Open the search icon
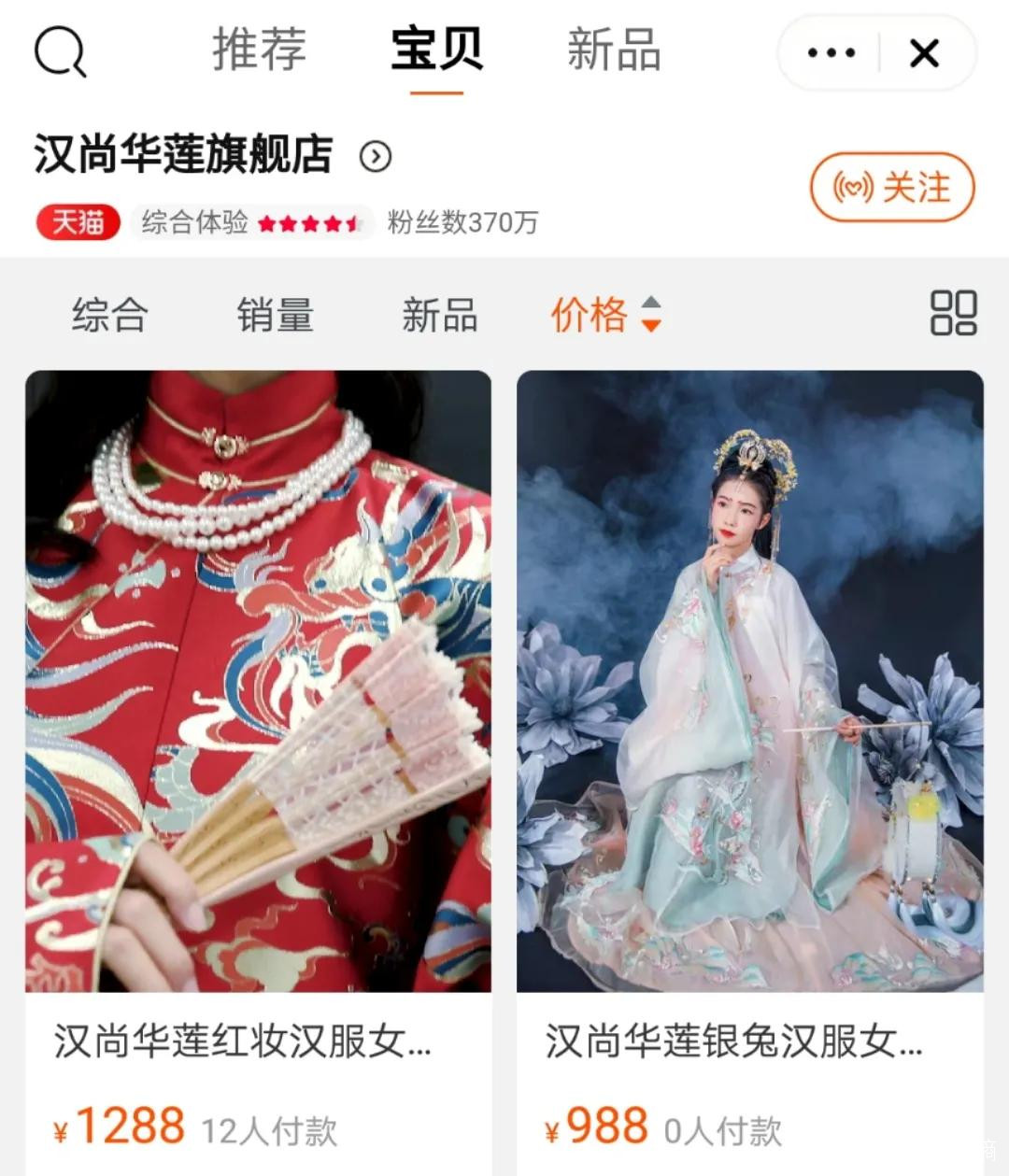This screenshot has width=1009, height=1176. (x=60, y=52)
